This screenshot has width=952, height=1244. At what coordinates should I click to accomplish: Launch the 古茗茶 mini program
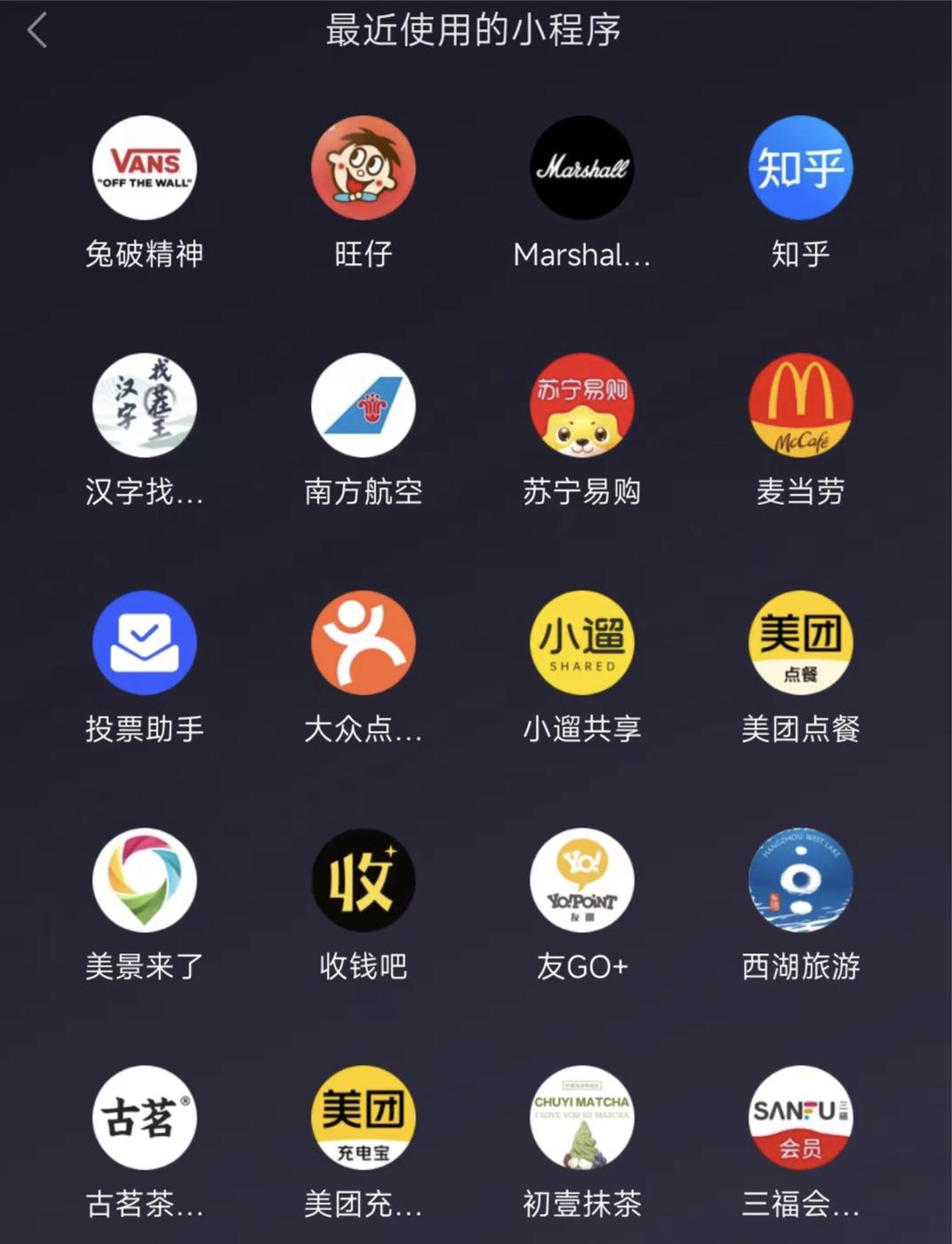pyautogui.click(x=144, y=1118)
